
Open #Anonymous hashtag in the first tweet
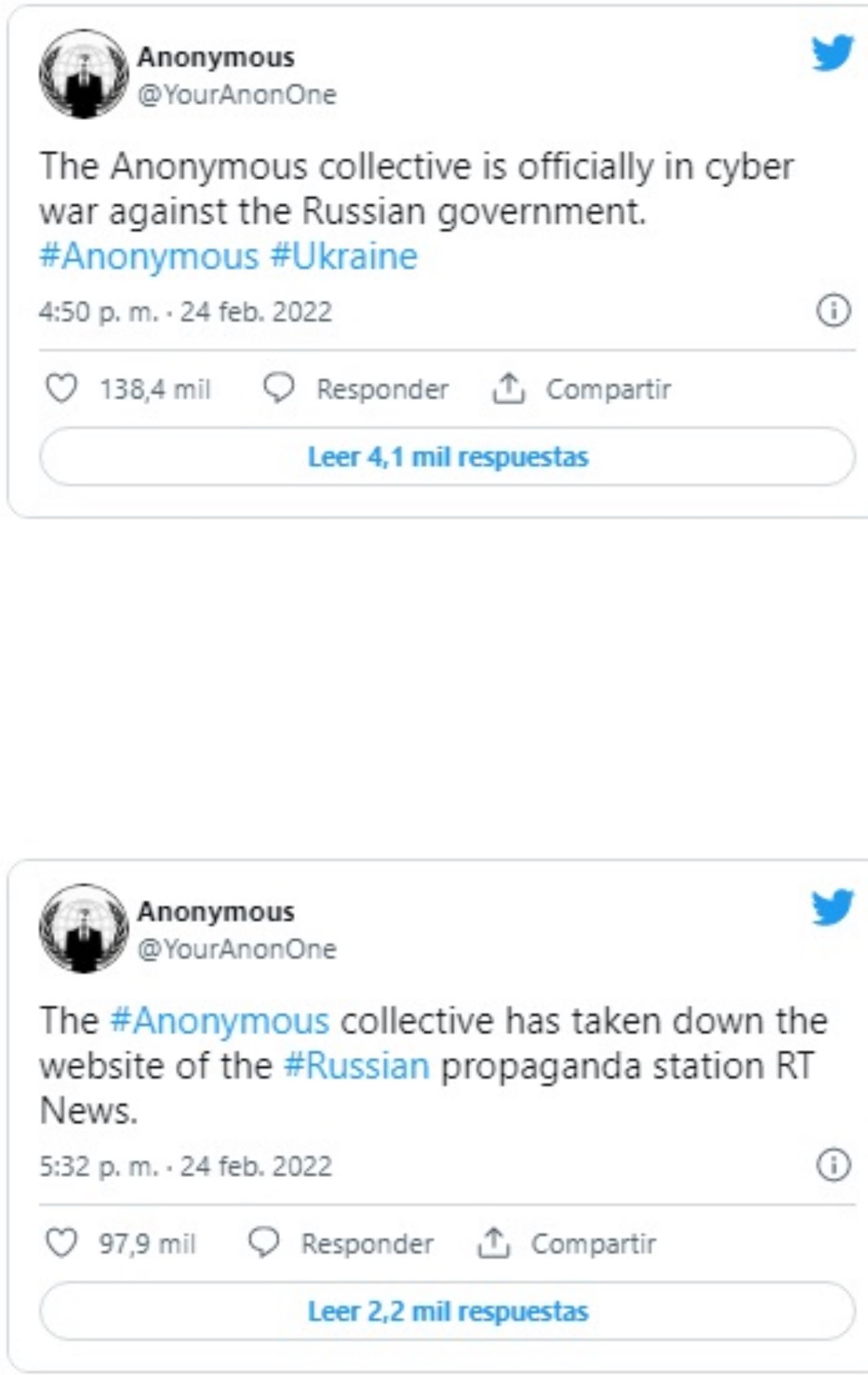(x=149, y=256)
